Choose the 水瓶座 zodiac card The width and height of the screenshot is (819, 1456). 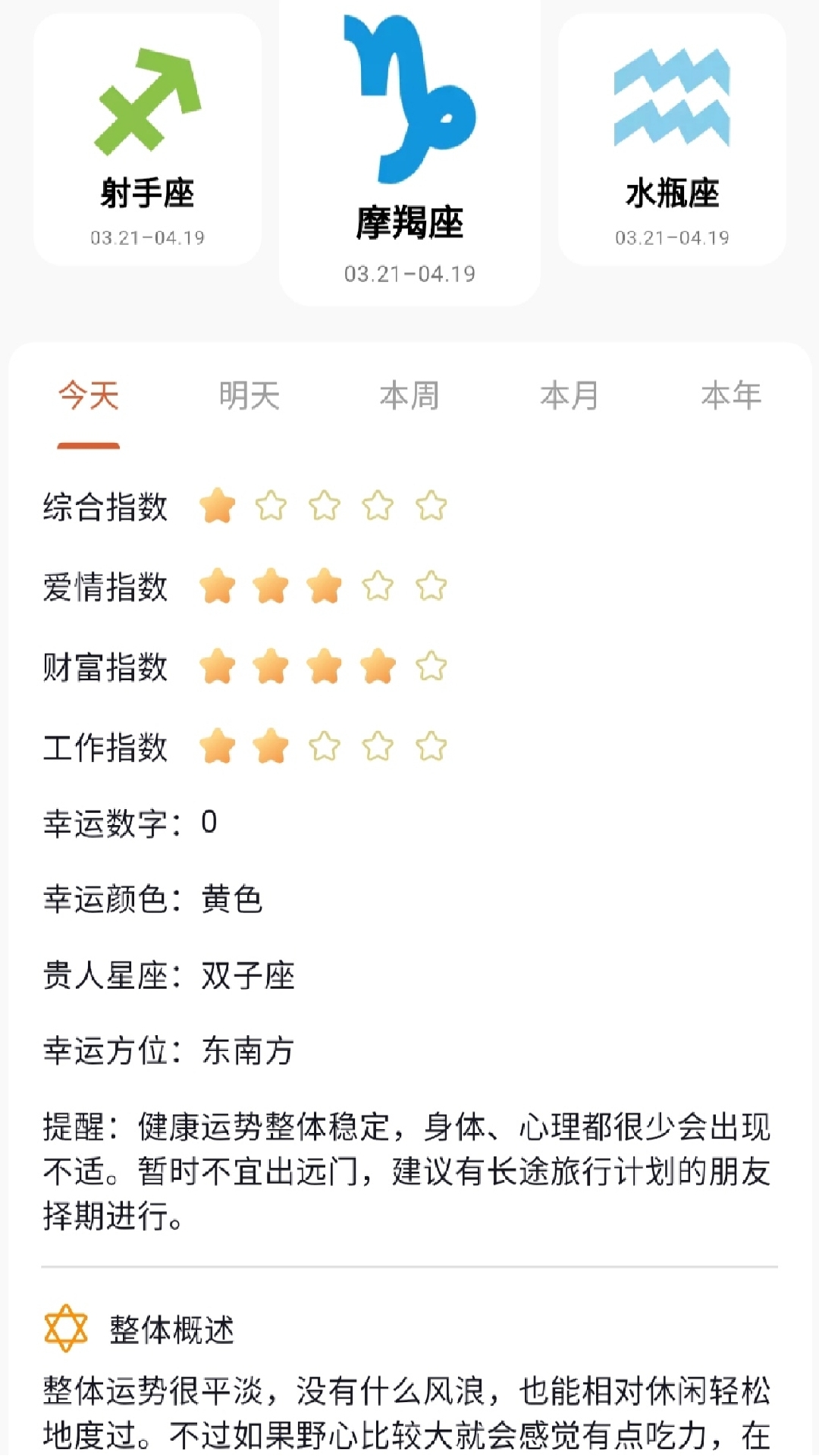click(x=672, y=140)
